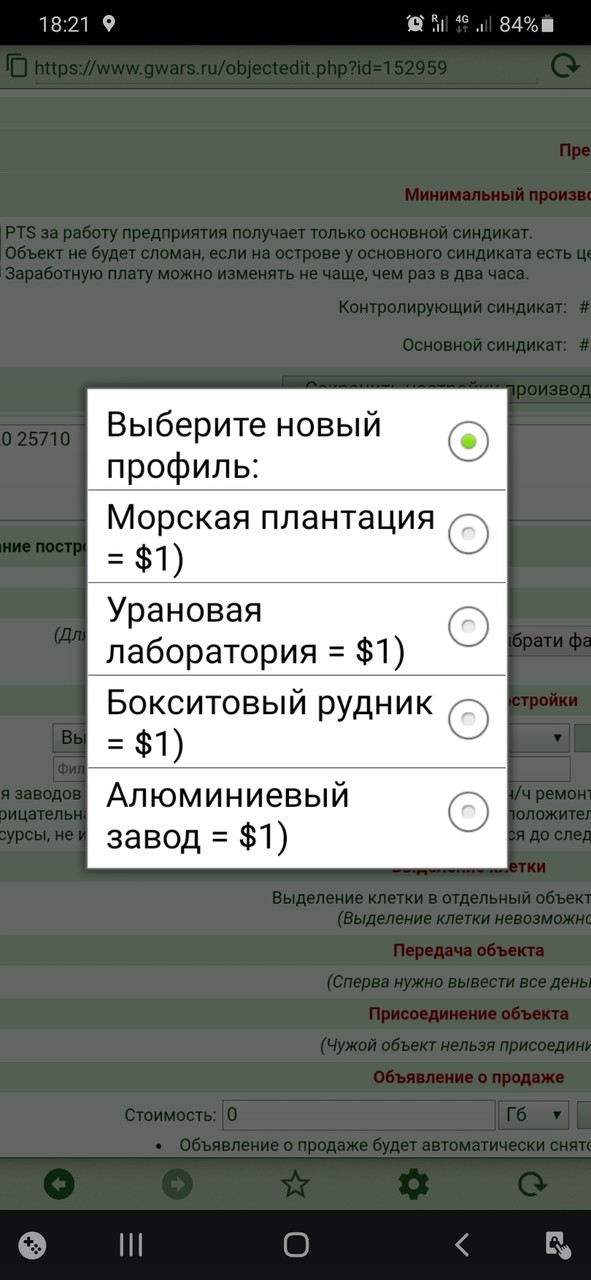
Task: Tap the system back button
Action: click(461, 1244)
